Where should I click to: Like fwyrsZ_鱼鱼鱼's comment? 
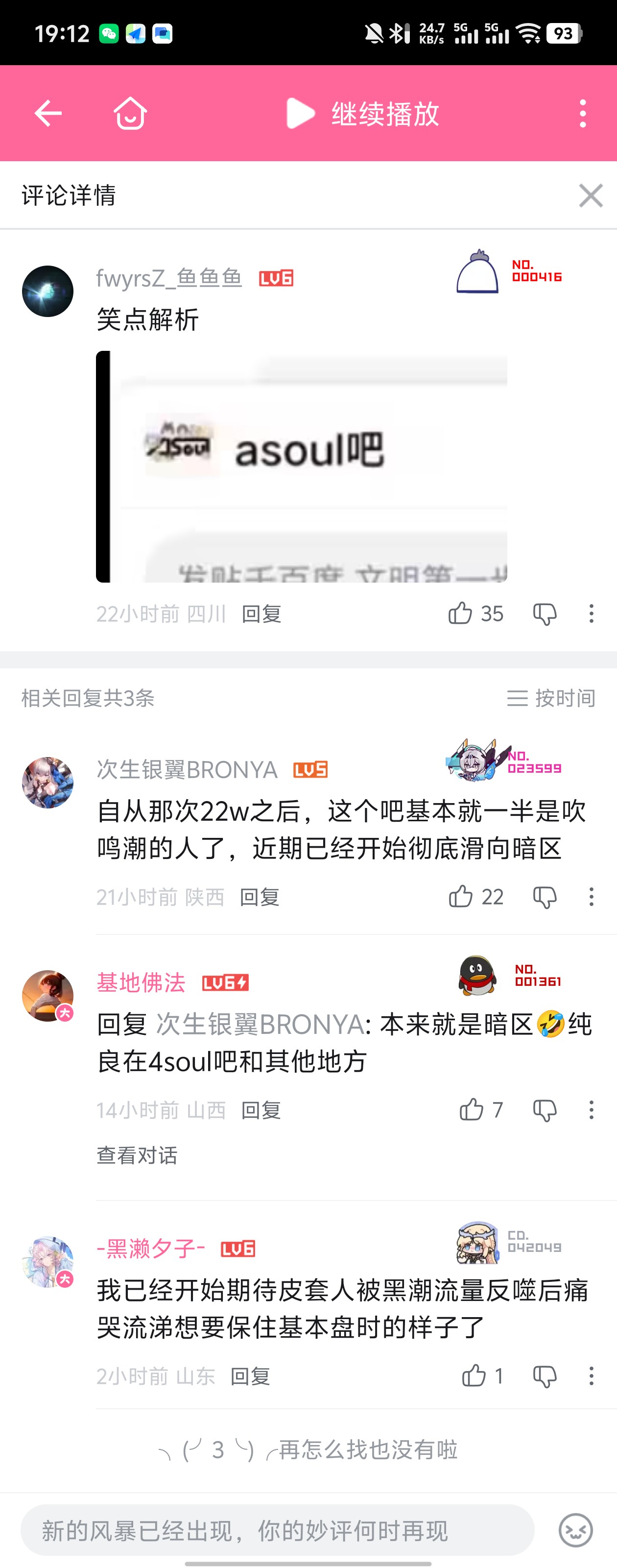tap(475, 613)
